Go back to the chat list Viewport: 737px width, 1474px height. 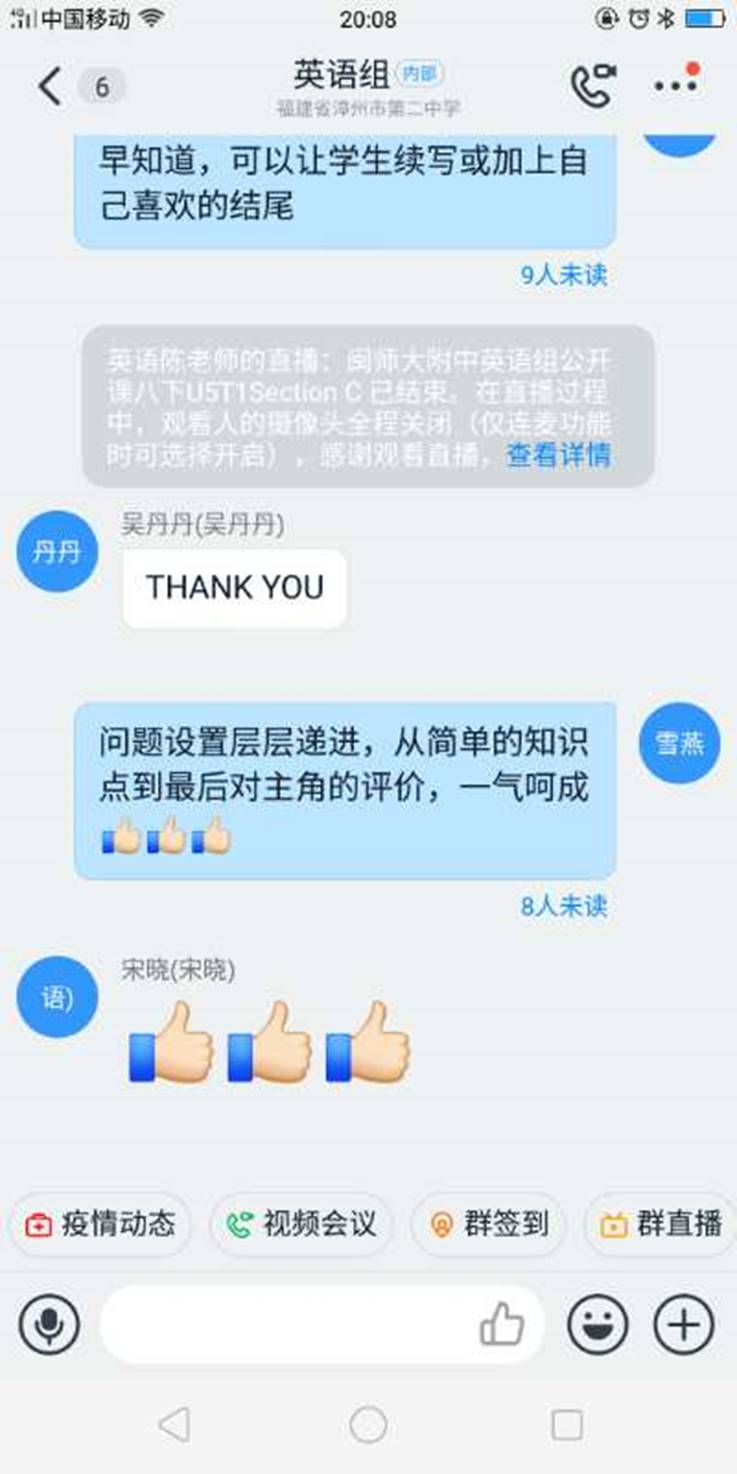coord(50,87)
